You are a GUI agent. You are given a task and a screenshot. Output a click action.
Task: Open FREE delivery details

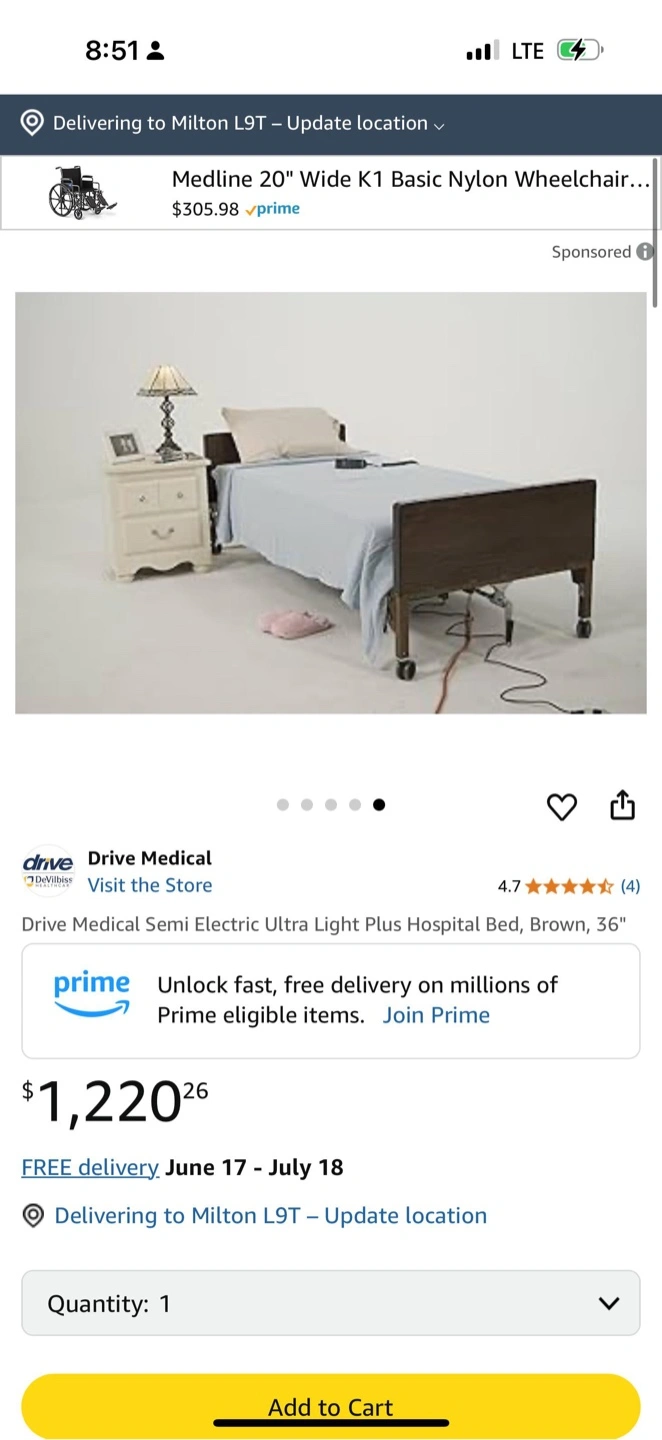click(x=90, y=1167)
